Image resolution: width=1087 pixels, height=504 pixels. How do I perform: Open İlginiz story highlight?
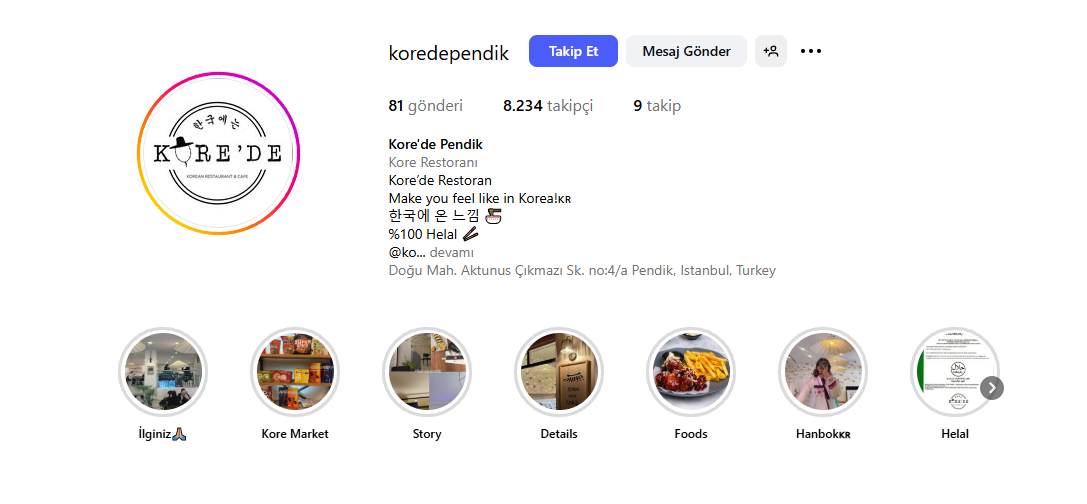tap(163, 373)
